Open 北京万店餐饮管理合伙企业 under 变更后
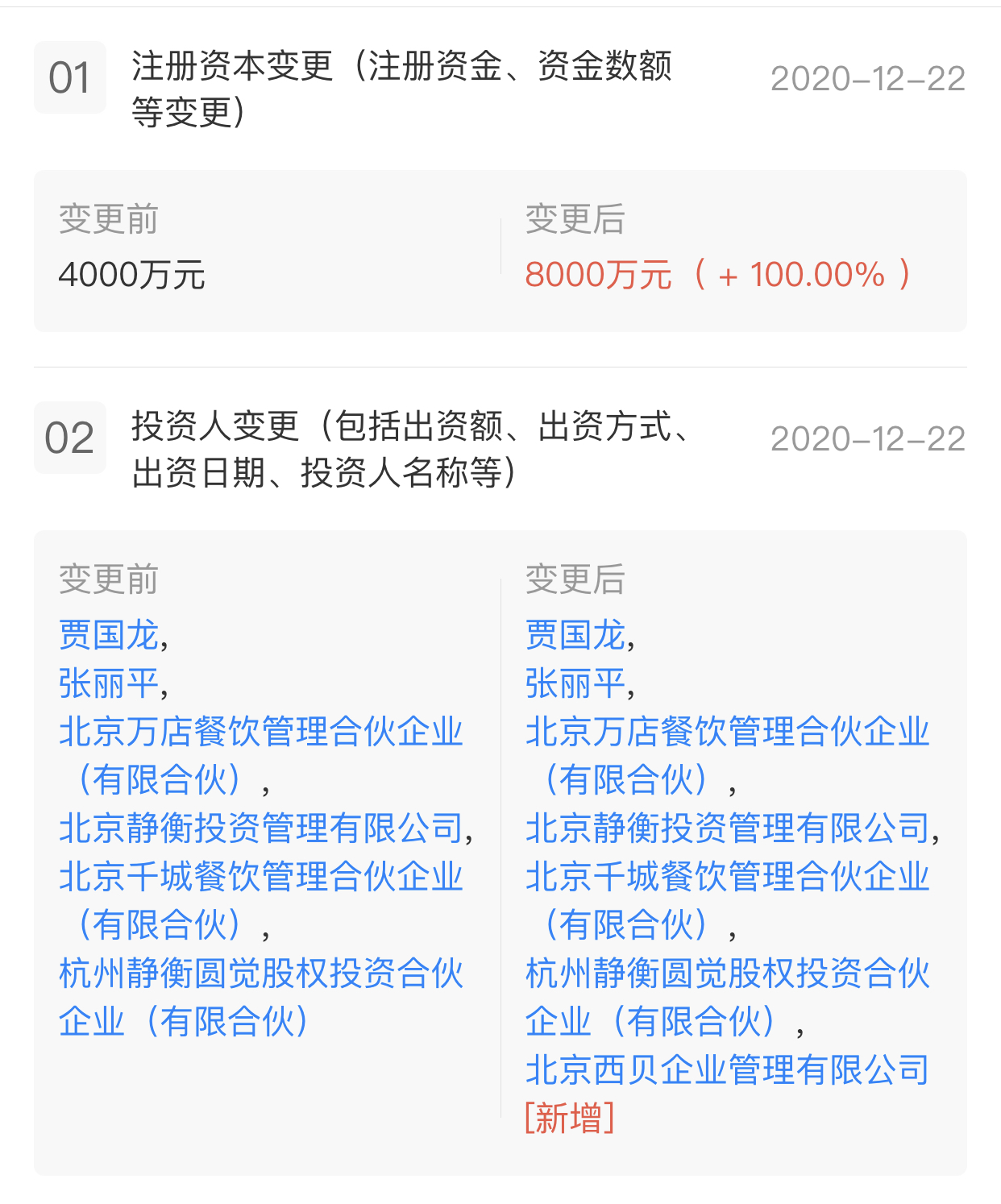Image resolution: width=1001 pixels, height=1204 pixels. (727, 732)
